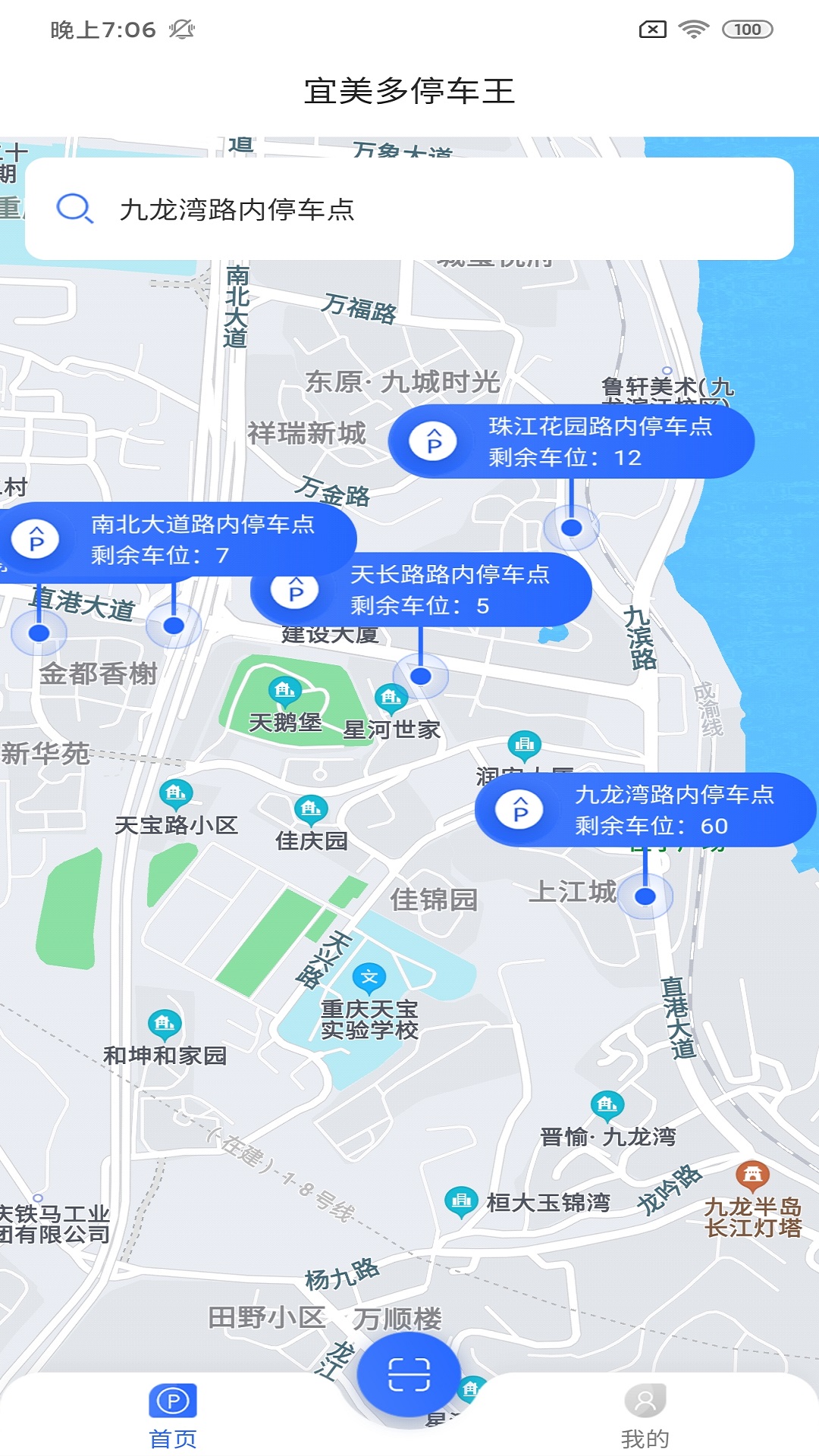Select the 珠江花园路内停车点 parking marker
The height and width of the screenshot is (1456, 819).
[571, 442]
